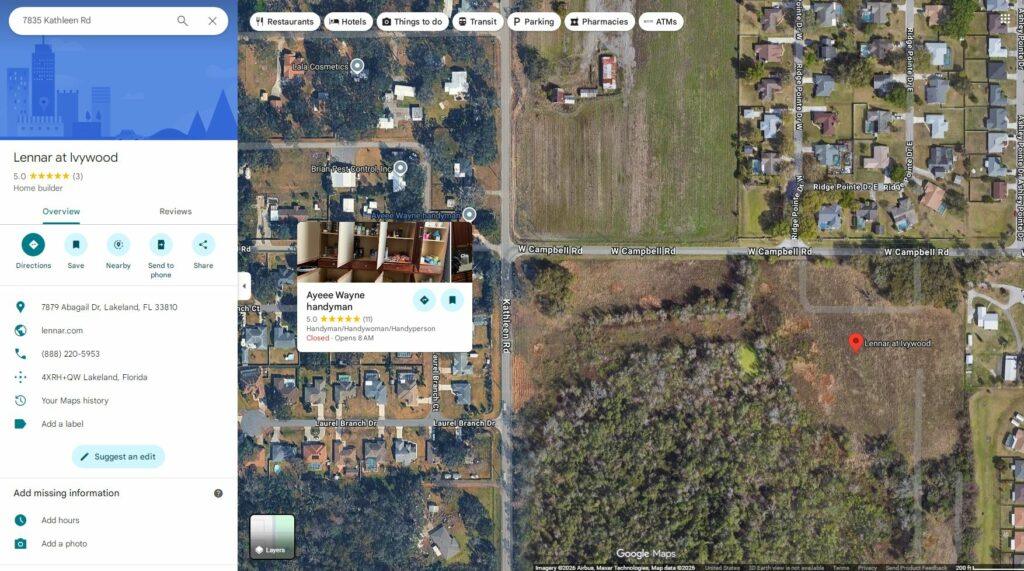Send this place to phone
The width and height of the screenshot is (1024, 571).
point(161,245)
